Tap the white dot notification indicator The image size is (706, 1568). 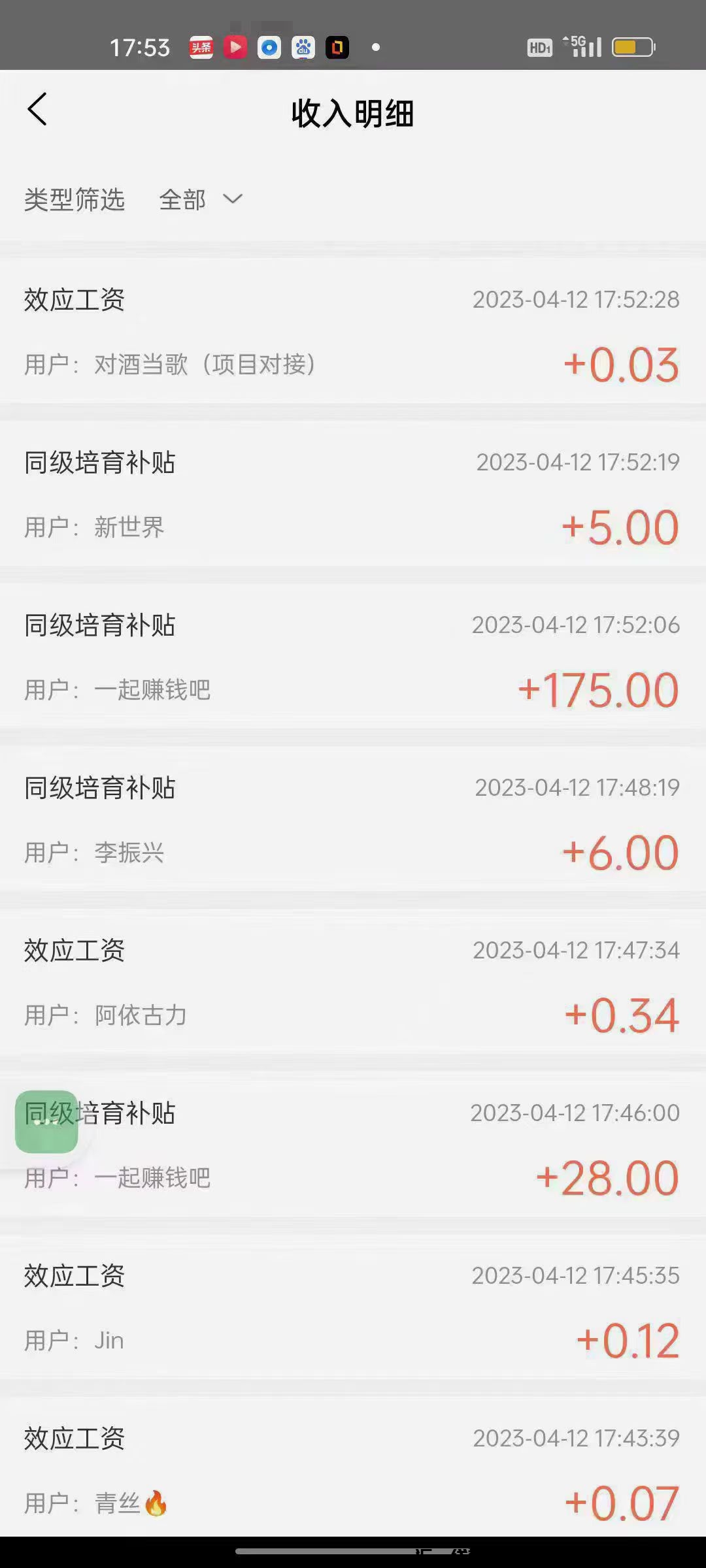tap(376, 46)
